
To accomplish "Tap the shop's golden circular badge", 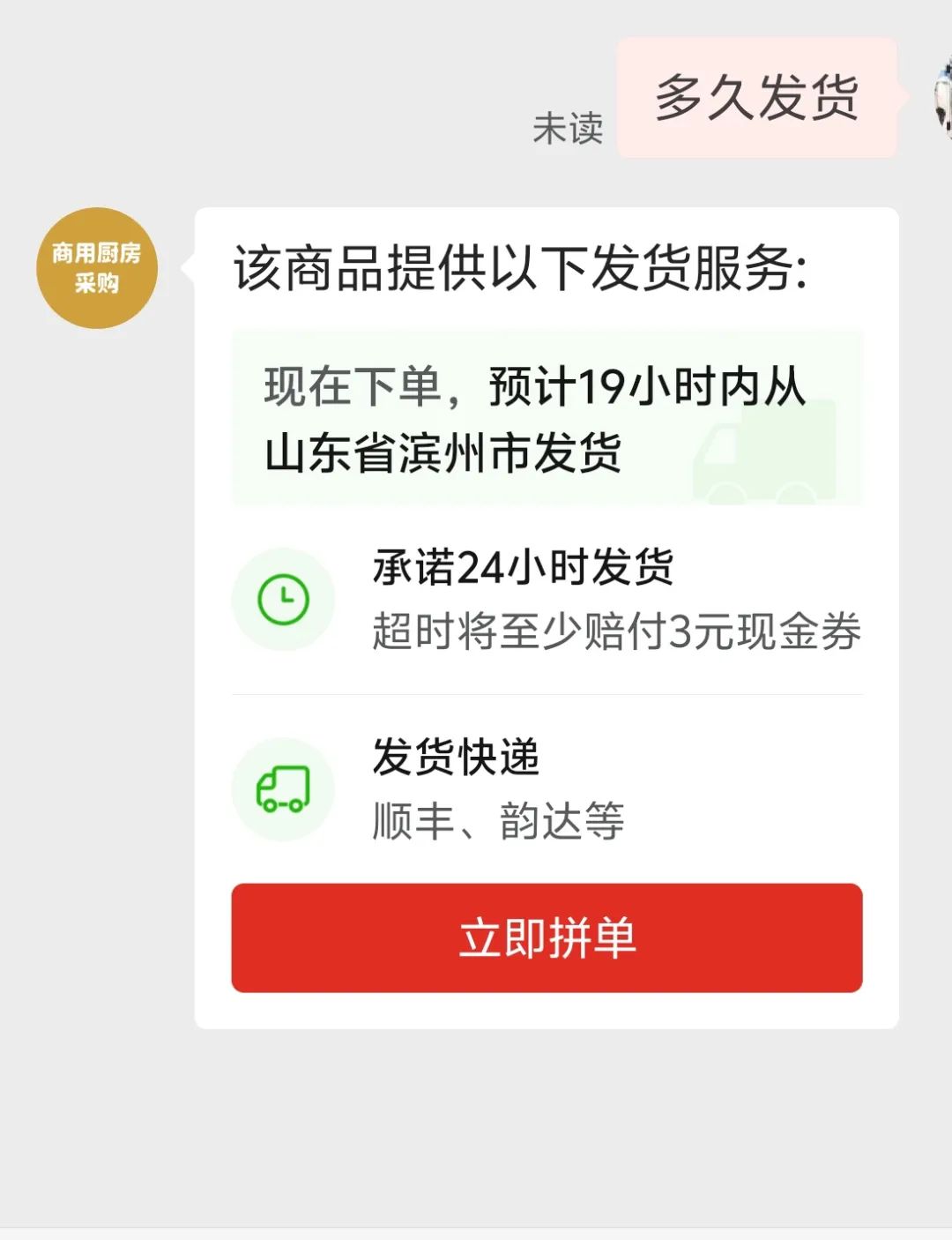I will coord(97,267).
